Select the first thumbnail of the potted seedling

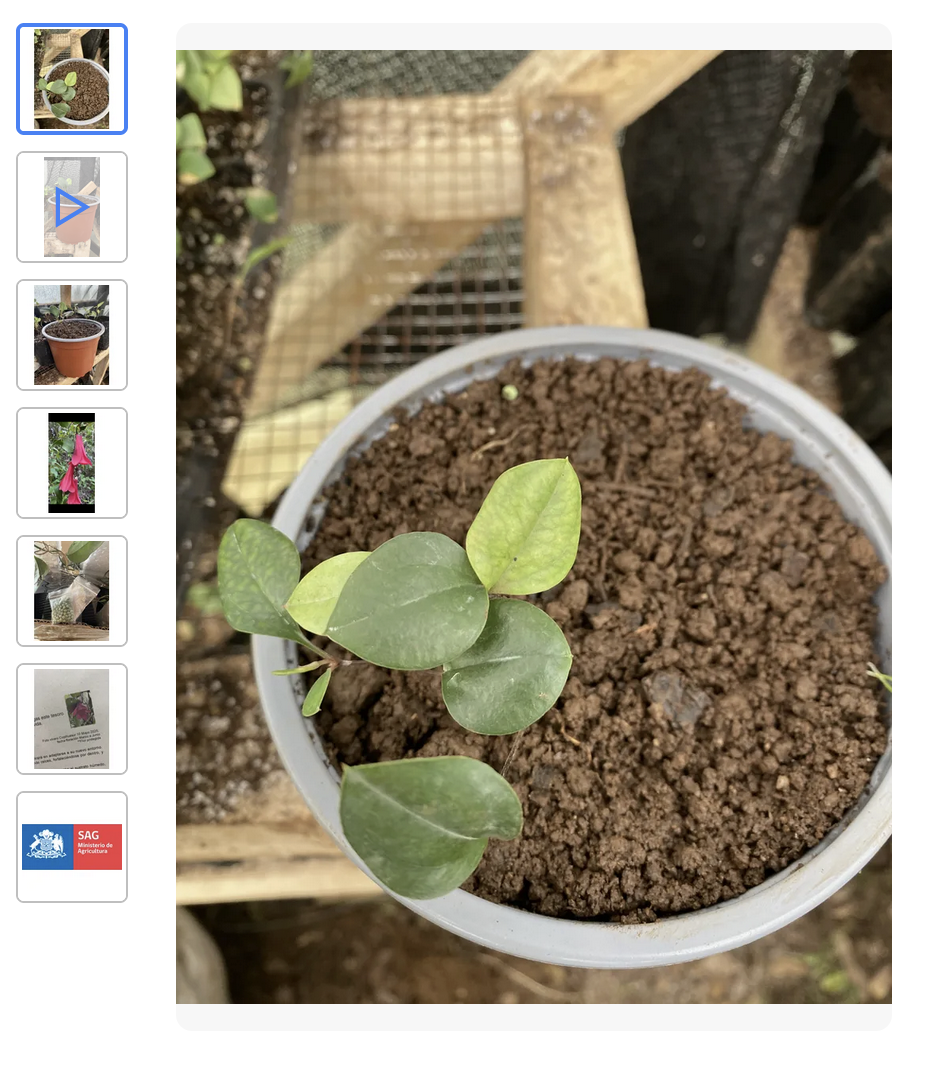point(72,79)
